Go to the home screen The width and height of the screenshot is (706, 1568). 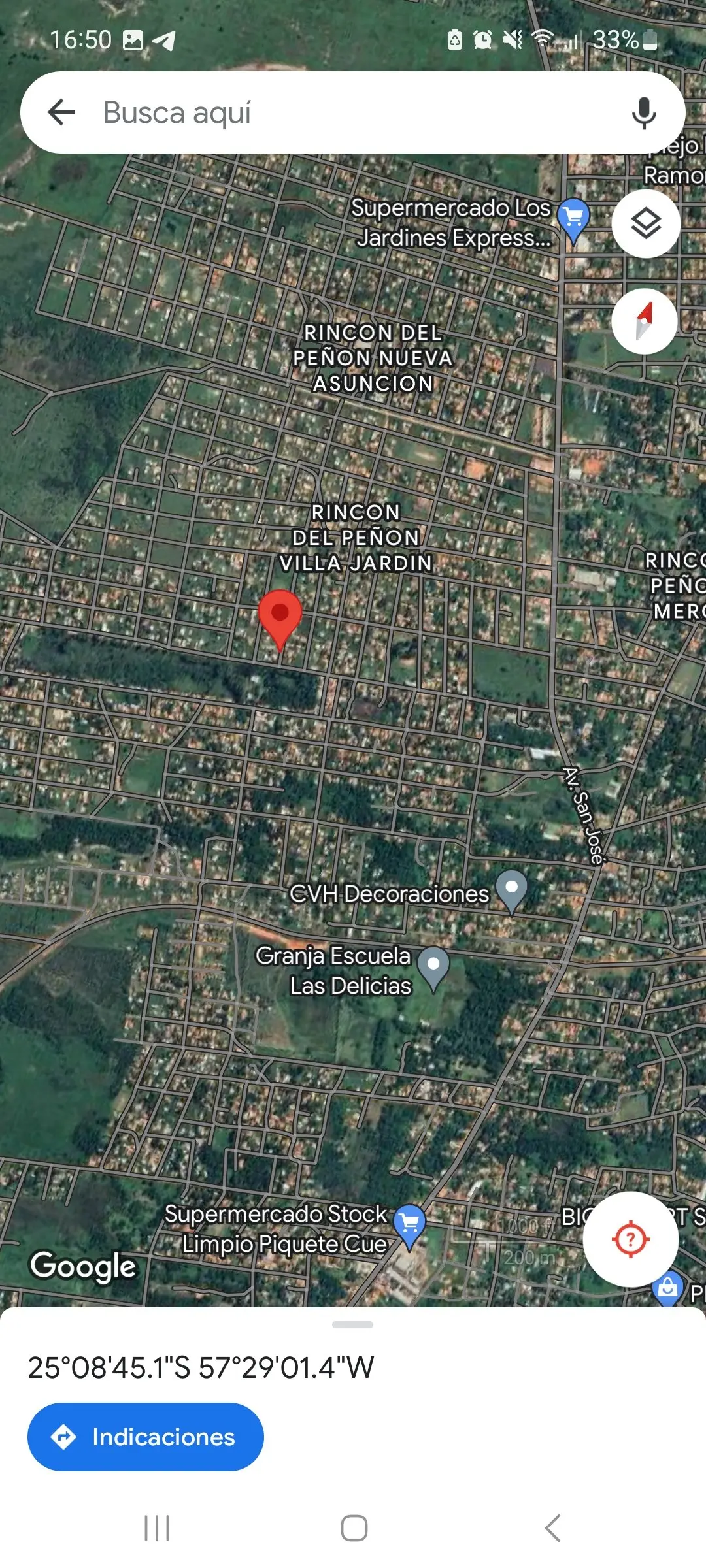354,1528
